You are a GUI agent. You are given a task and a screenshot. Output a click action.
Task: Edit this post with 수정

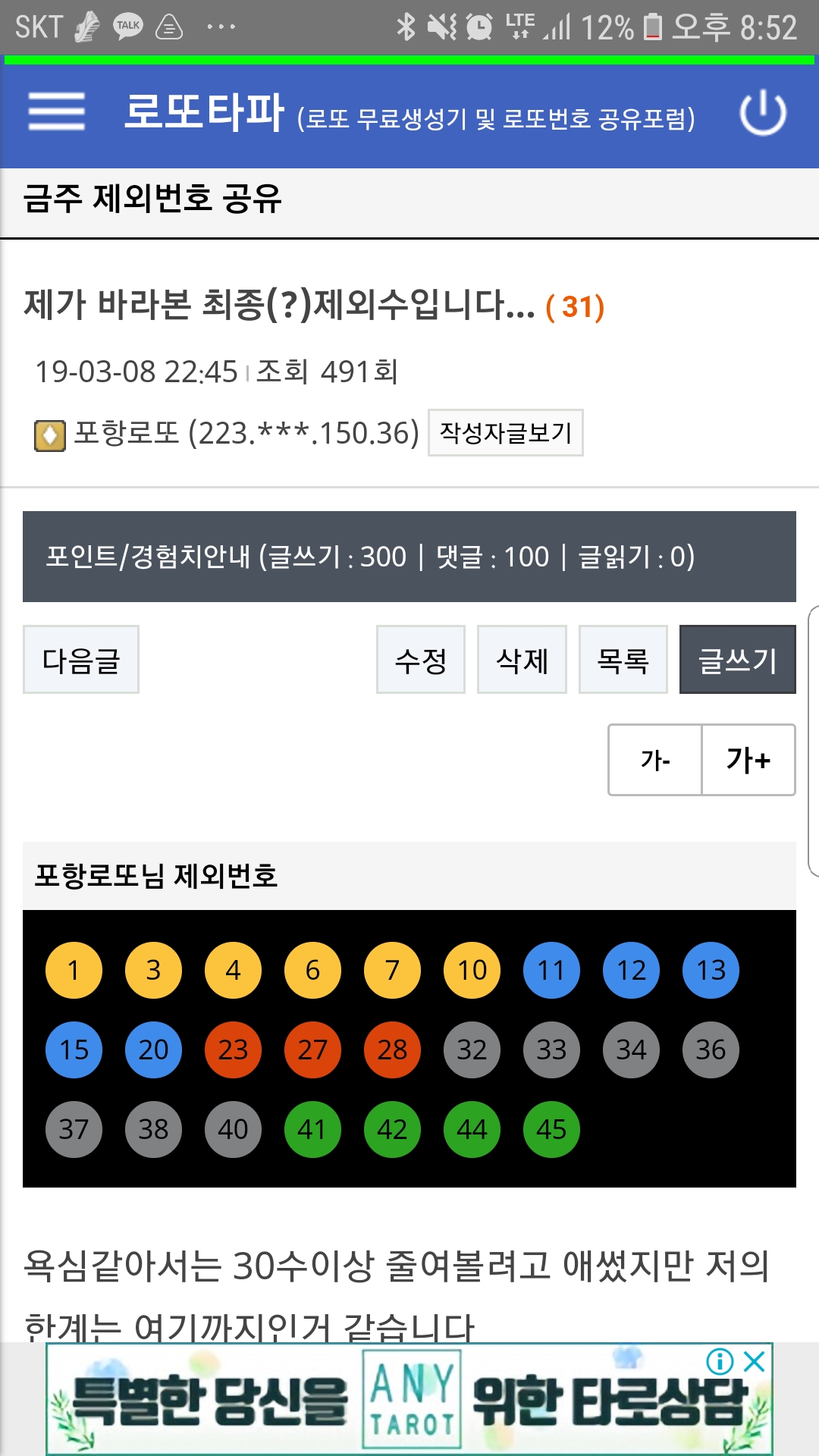421,660
